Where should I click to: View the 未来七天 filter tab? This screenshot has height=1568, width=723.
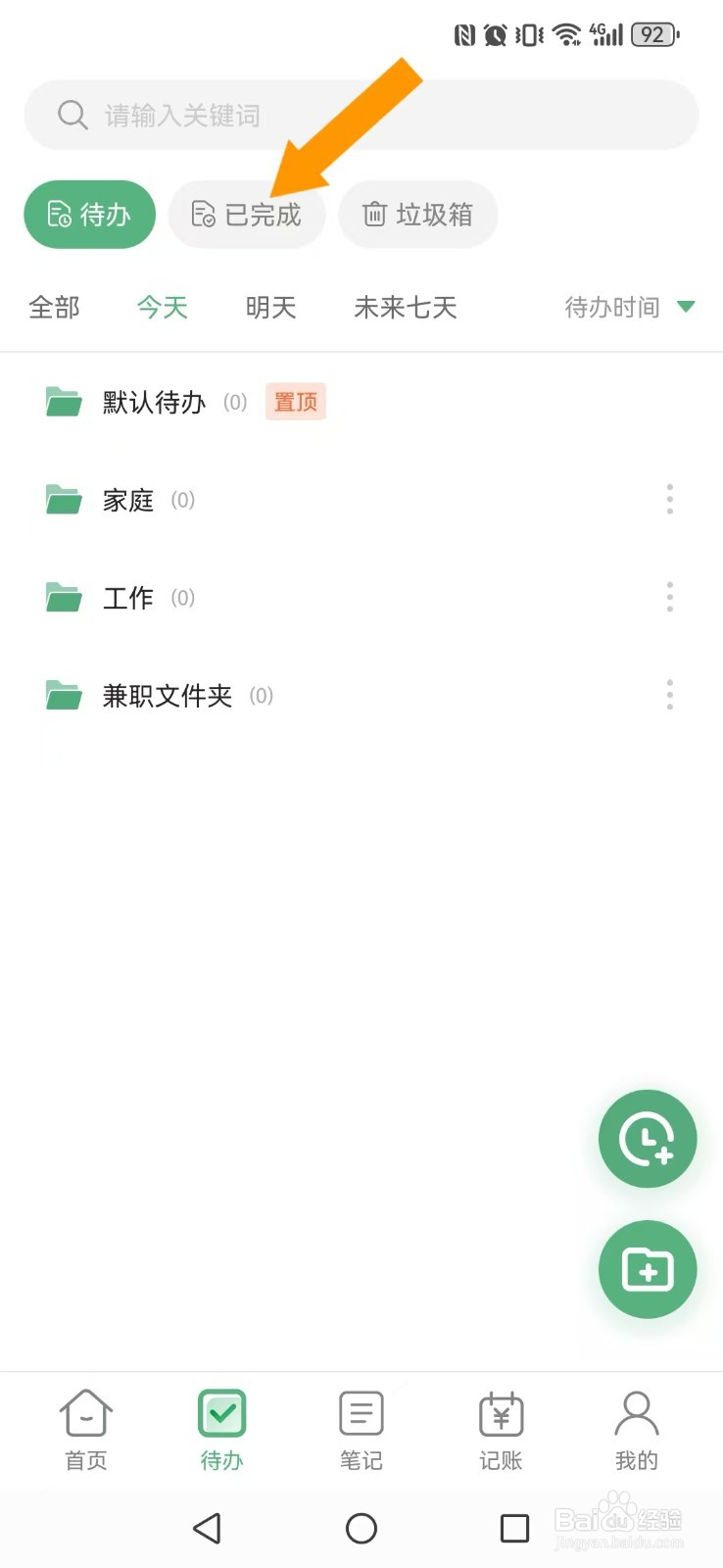click(405, 308)
